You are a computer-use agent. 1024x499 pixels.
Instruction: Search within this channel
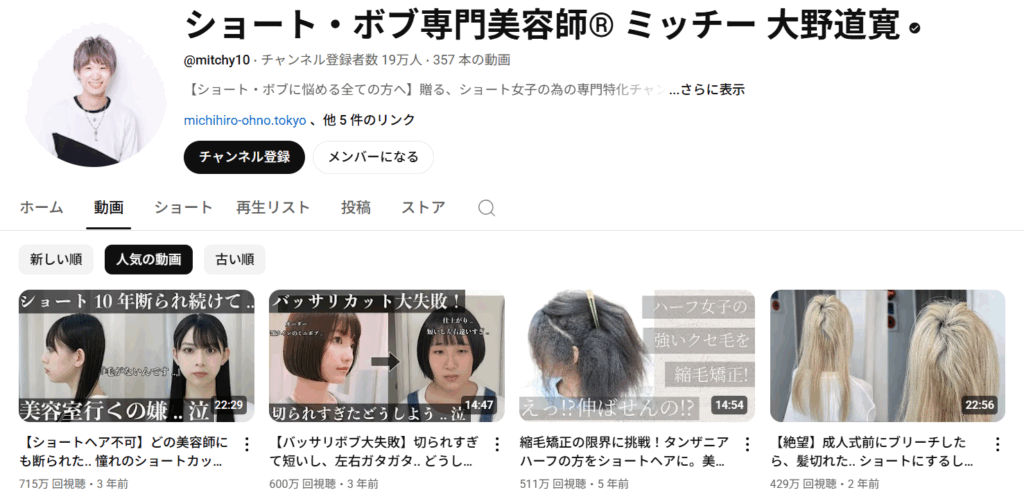click(486, 208)
